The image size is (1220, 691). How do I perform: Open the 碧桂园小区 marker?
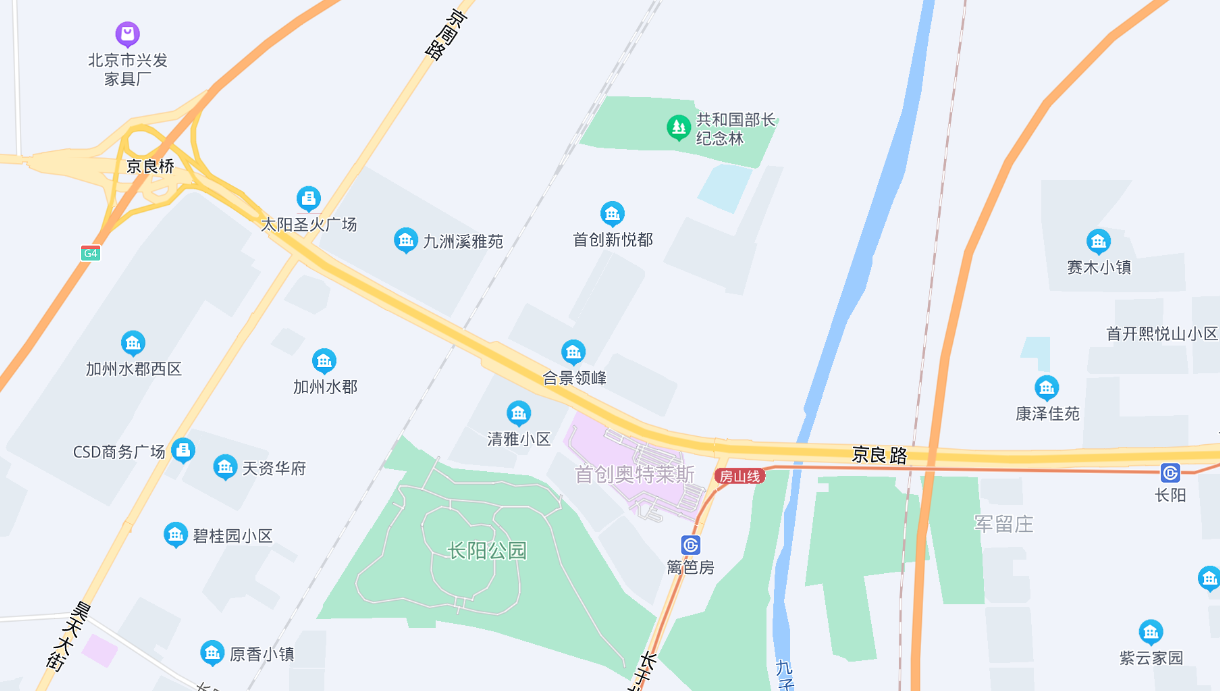click(x=176, y=535)
